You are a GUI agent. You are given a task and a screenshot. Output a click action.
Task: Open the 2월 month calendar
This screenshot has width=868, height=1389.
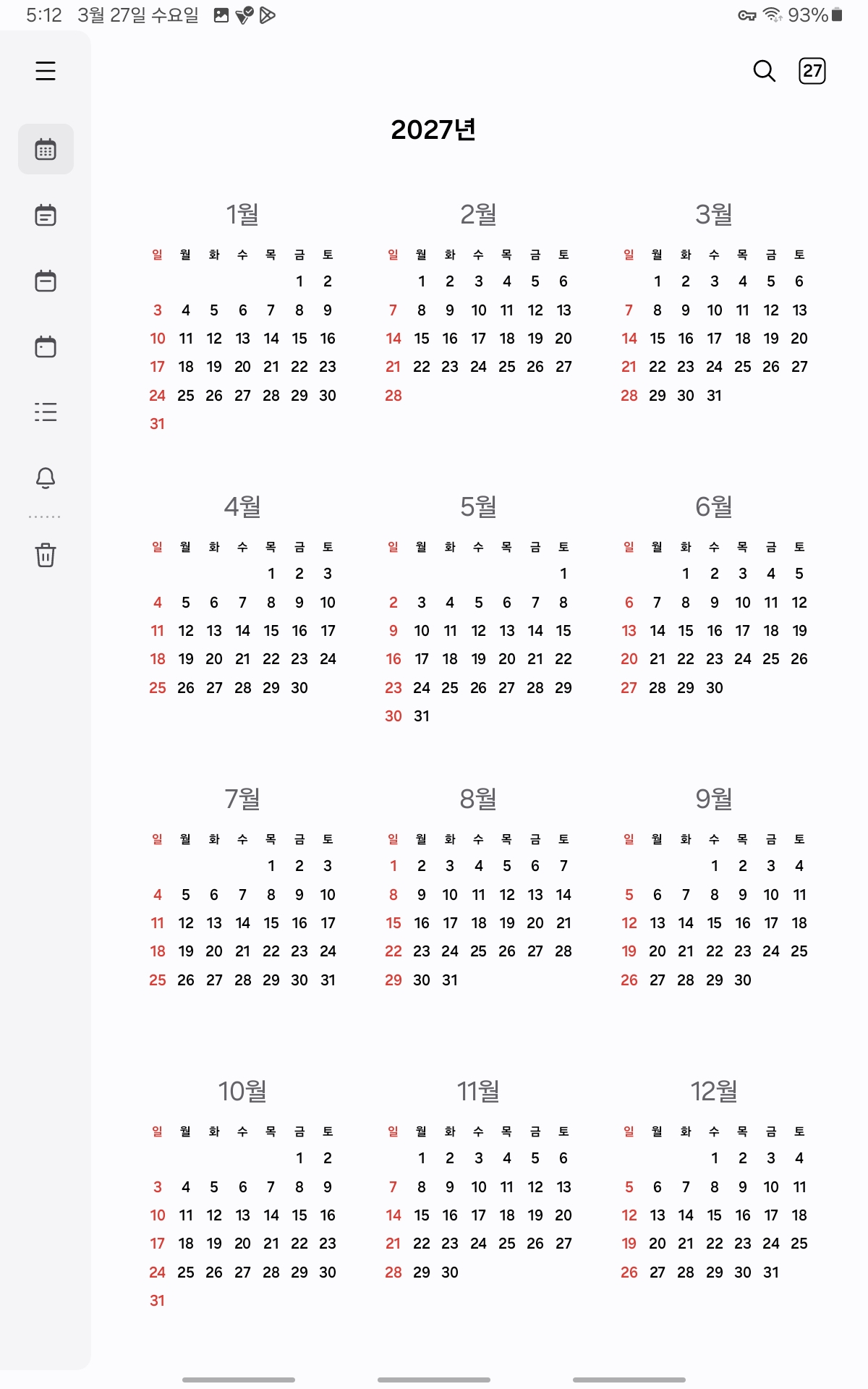coord(478,214)
